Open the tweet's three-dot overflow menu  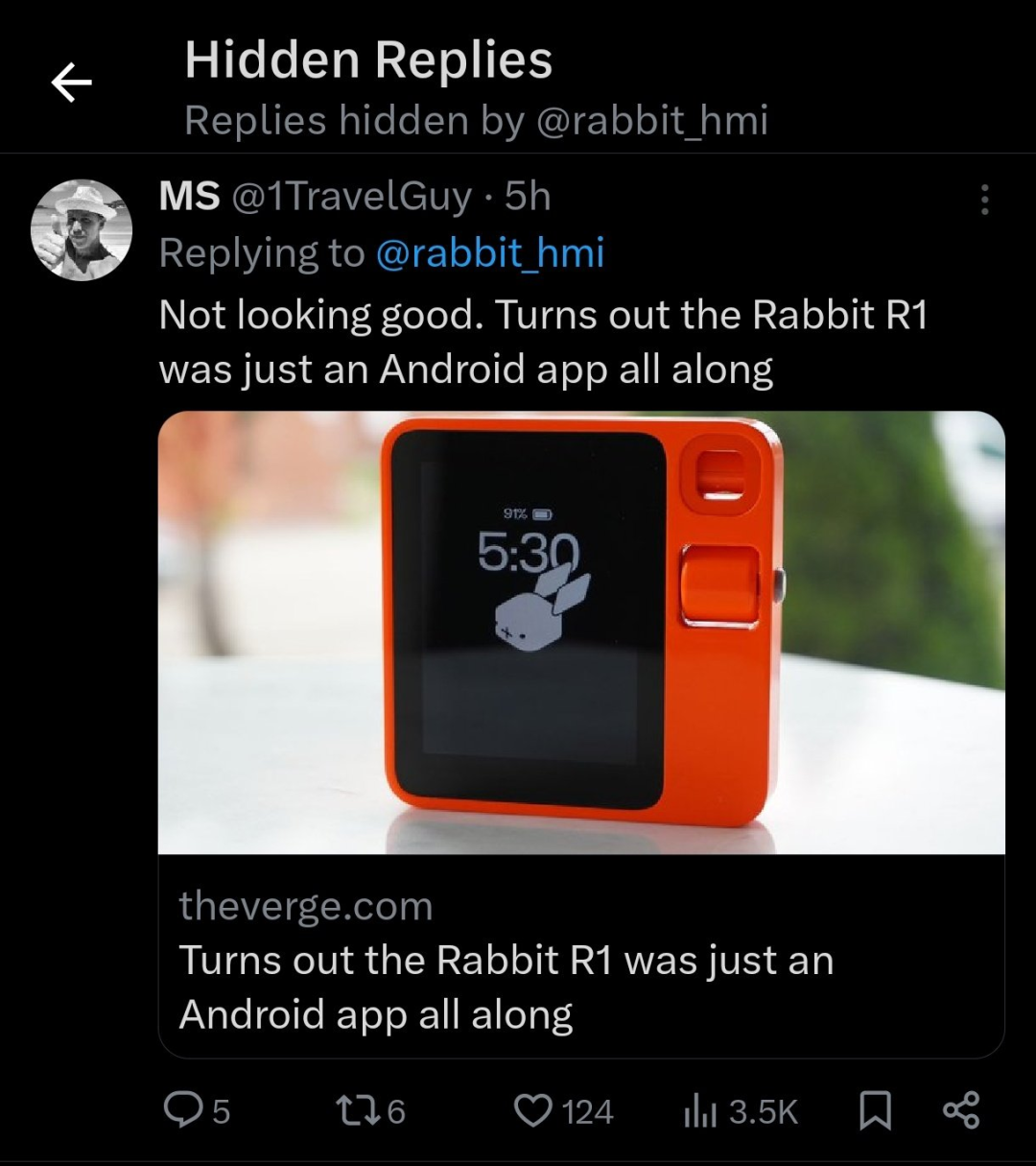click(983, 200)
